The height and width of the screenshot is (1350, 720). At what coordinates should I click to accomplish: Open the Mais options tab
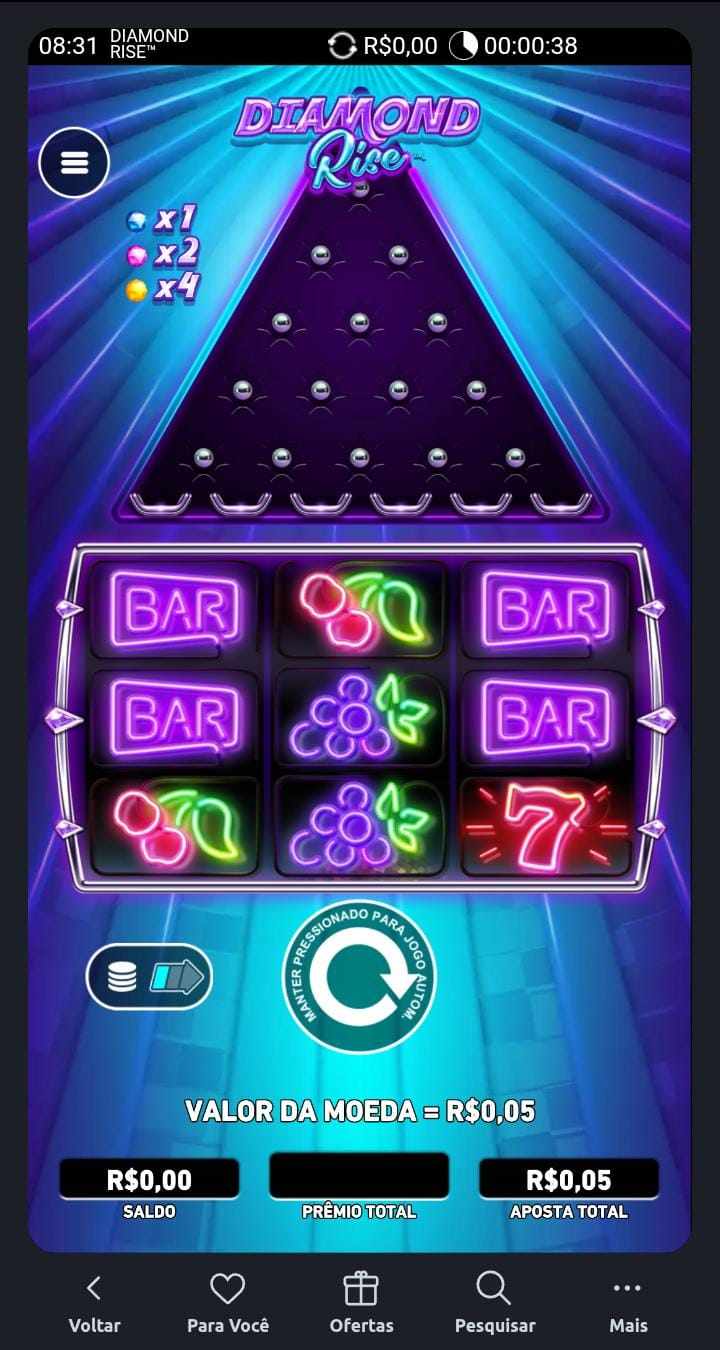pyautogui.click(x=628, y=1303)
